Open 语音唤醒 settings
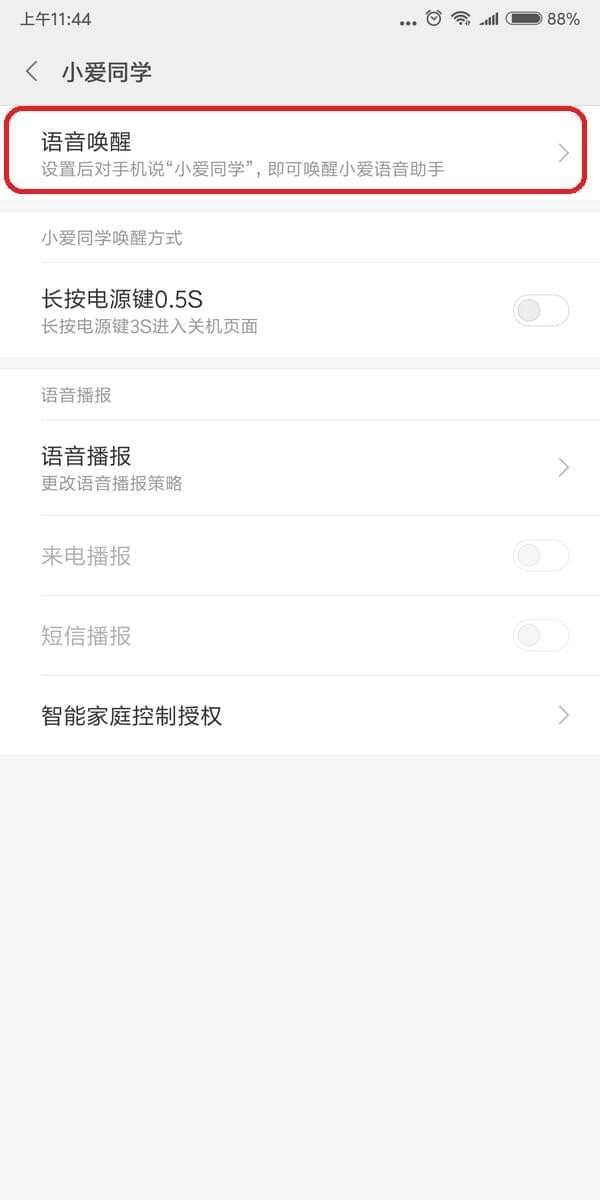 (x=295, y=153)
